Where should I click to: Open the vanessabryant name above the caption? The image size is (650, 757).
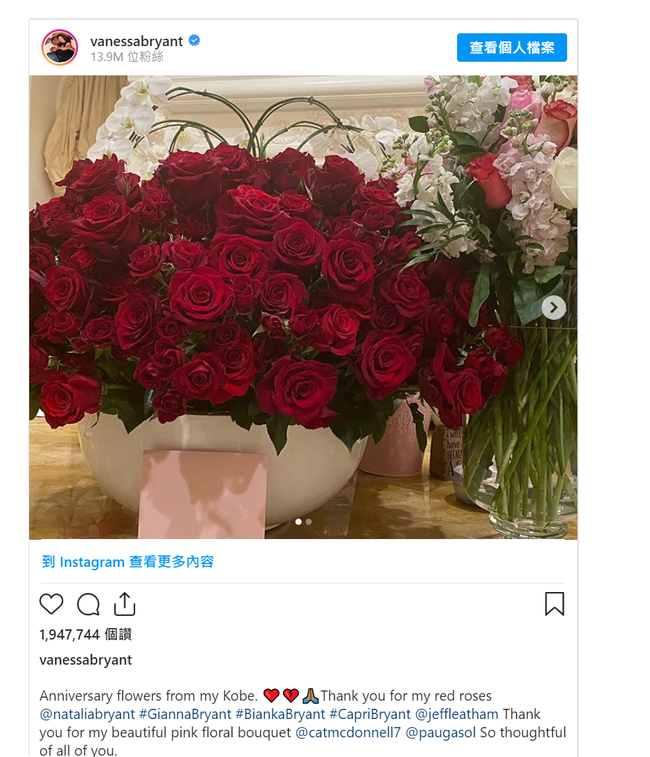(x=86, y=660)
